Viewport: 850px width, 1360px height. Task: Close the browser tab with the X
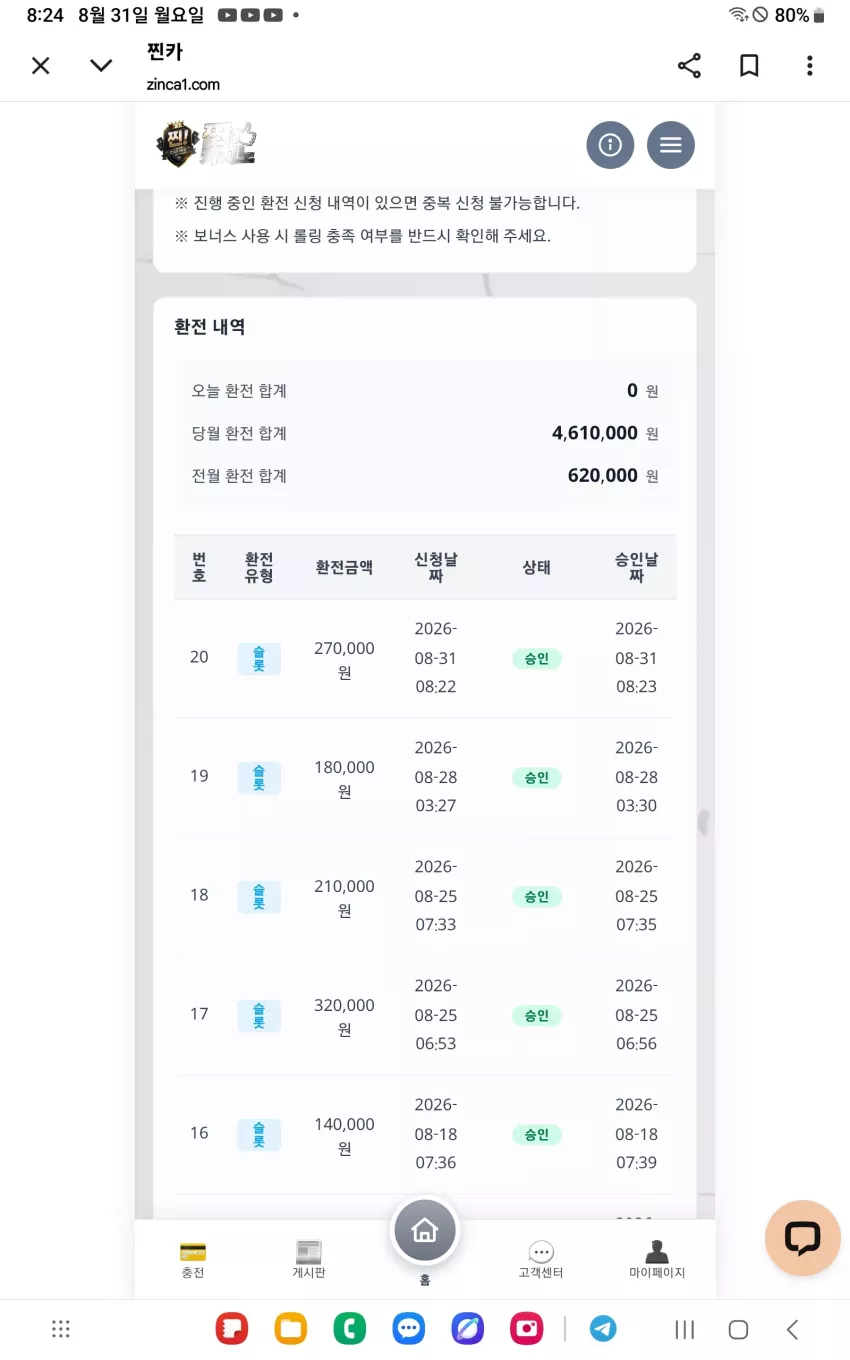click(x=40, y=66)
